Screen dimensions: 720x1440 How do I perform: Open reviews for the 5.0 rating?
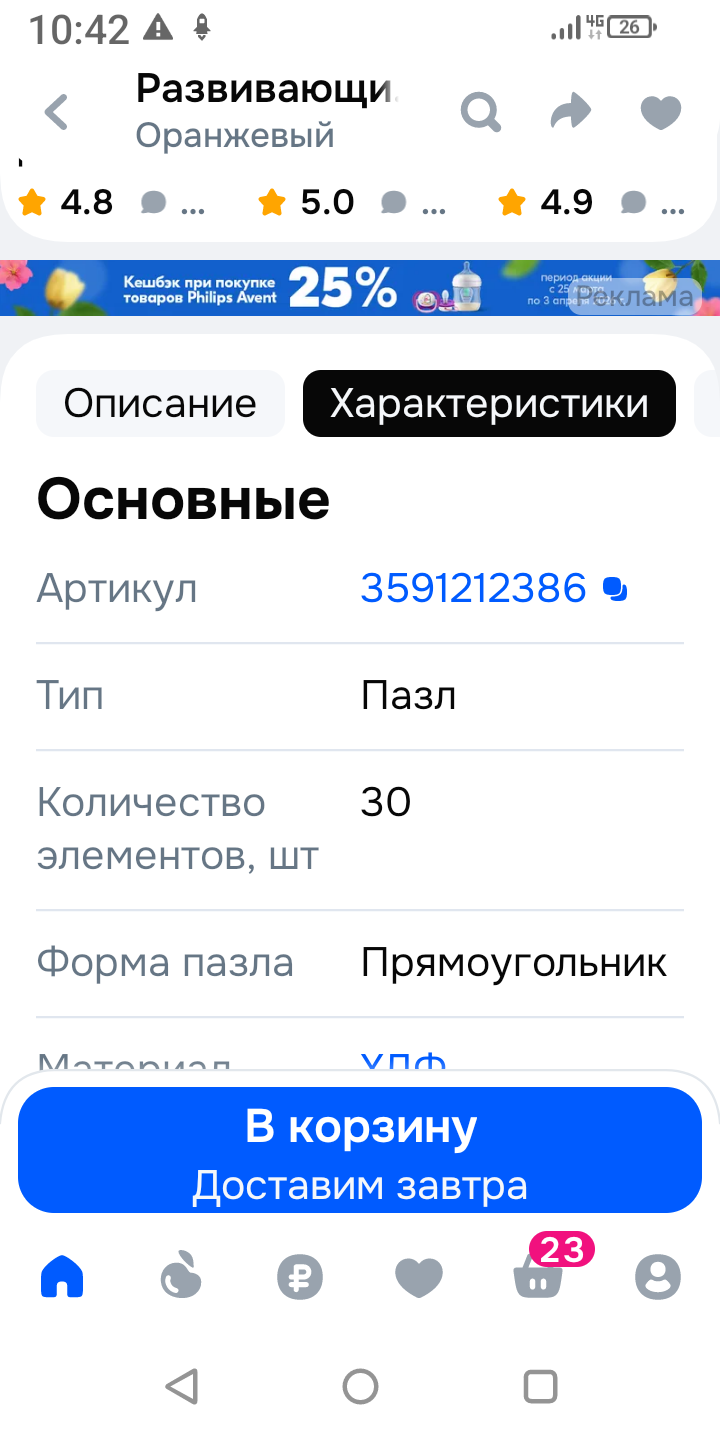click(x=350, y=203)
